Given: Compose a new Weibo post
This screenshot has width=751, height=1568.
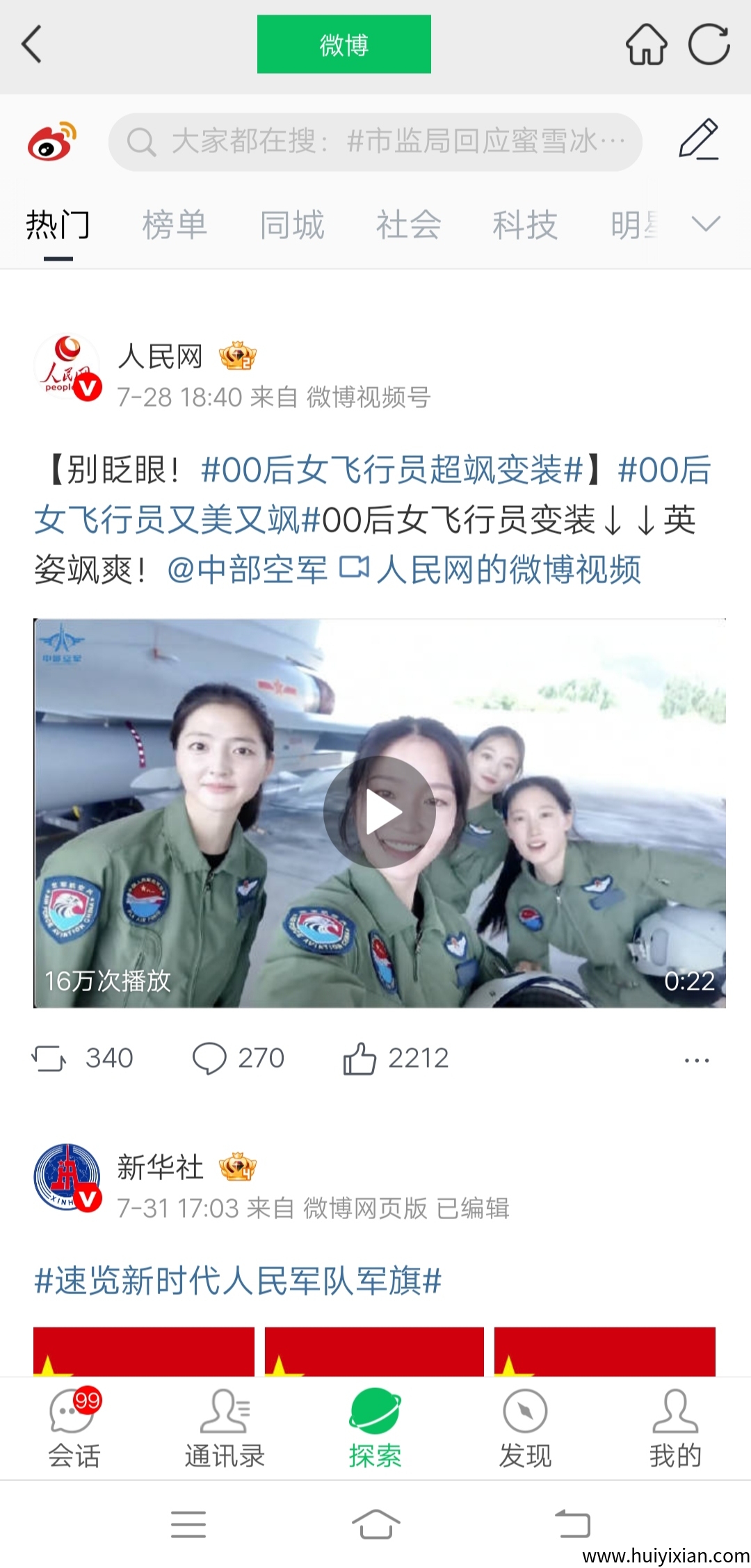Looking at the screenshot, I should (698, 139).
